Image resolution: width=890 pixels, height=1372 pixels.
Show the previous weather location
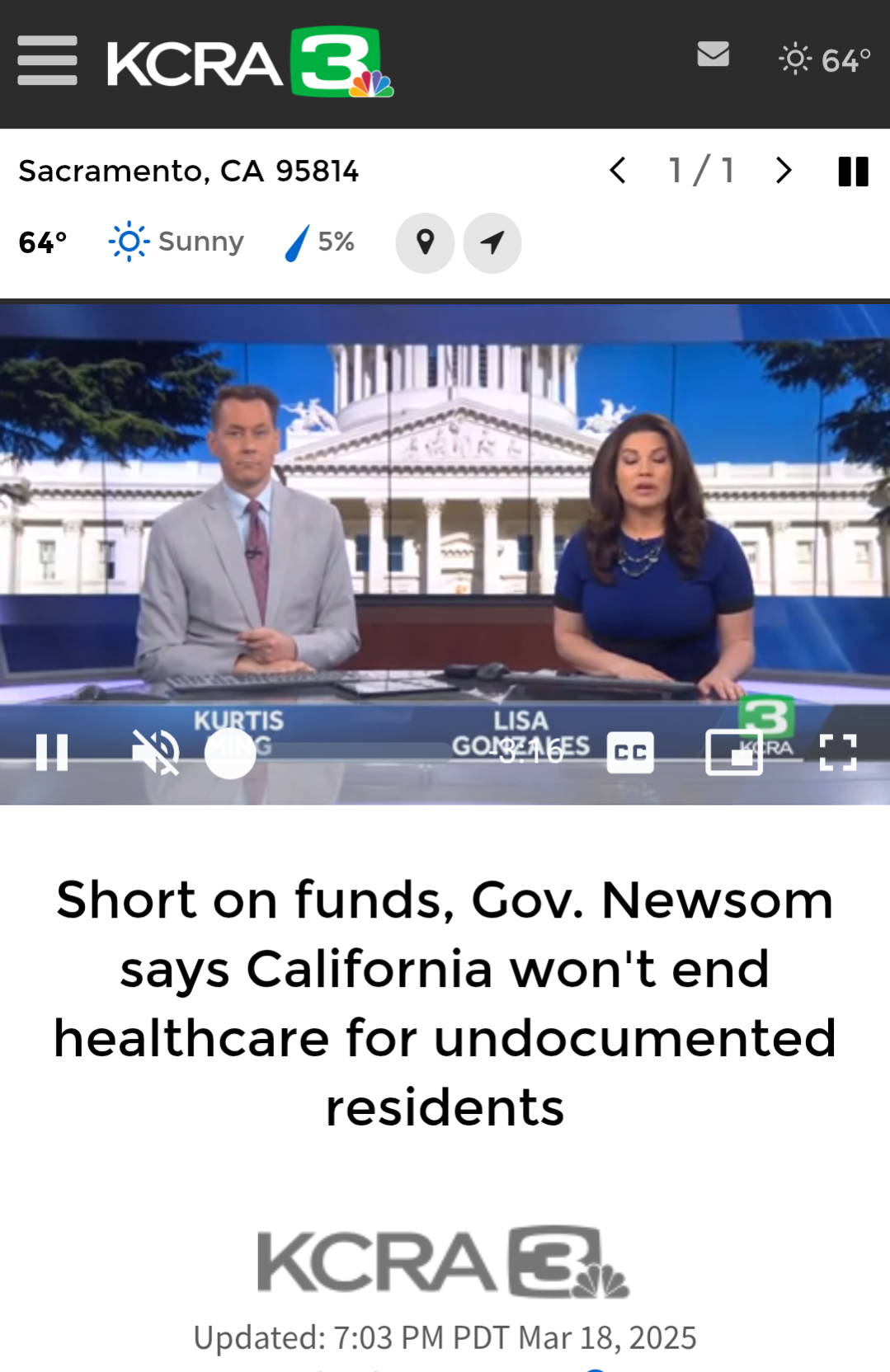coord(618,171)
